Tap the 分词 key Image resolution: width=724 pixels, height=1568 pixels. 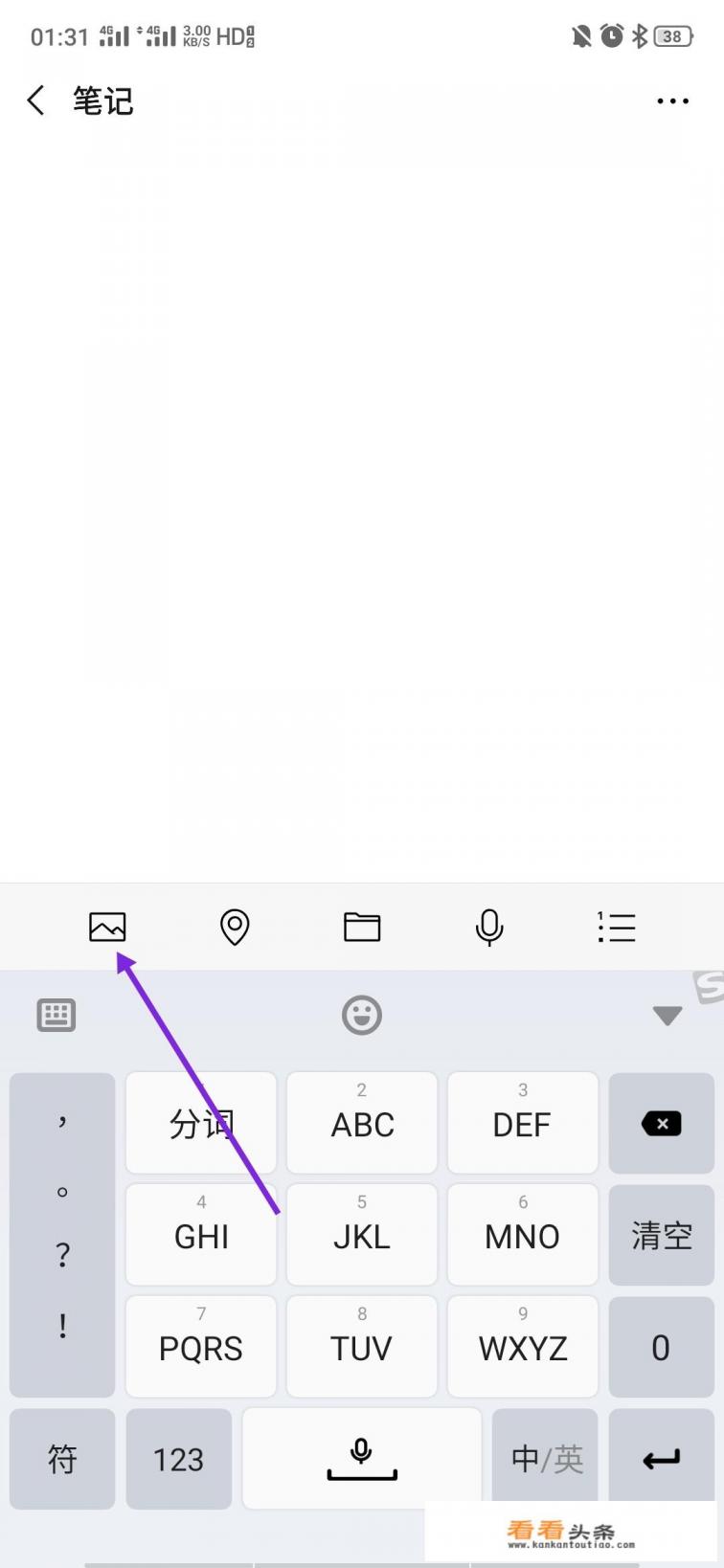tap(201, 1124)
